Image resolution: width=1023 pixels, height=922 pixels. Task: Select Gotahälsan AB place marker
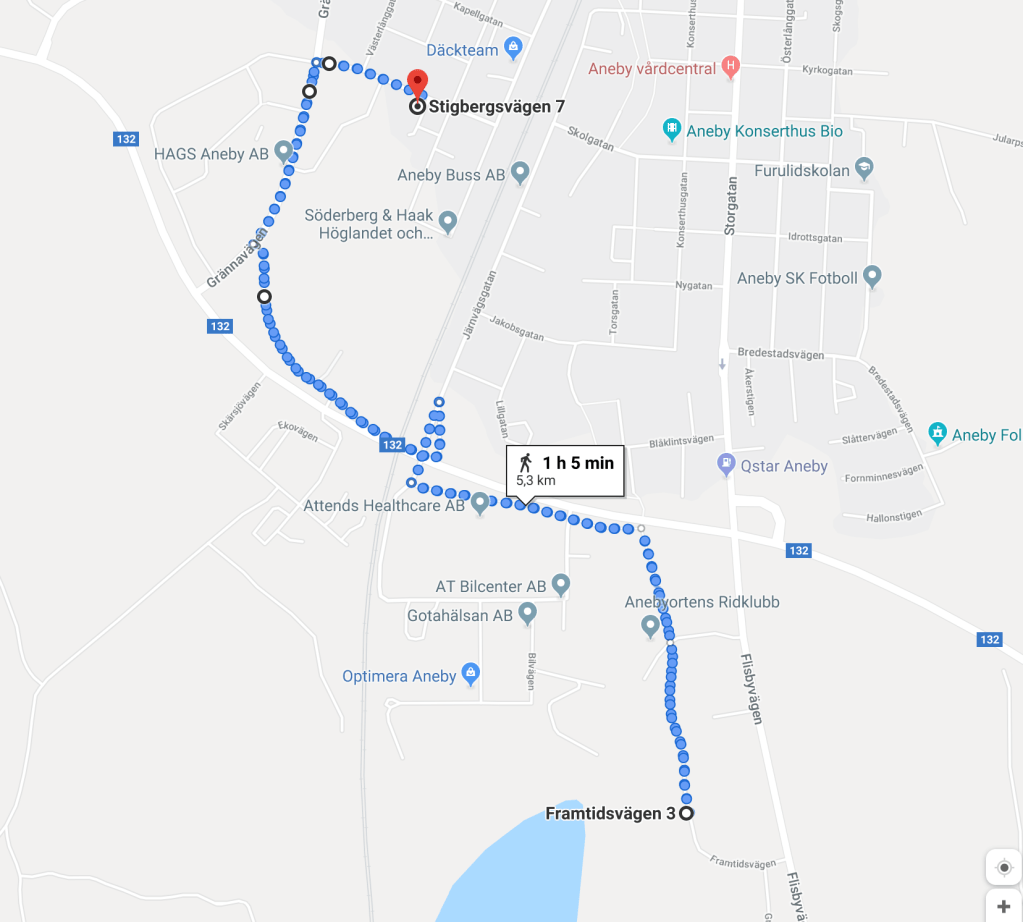(x=527, y=612)
